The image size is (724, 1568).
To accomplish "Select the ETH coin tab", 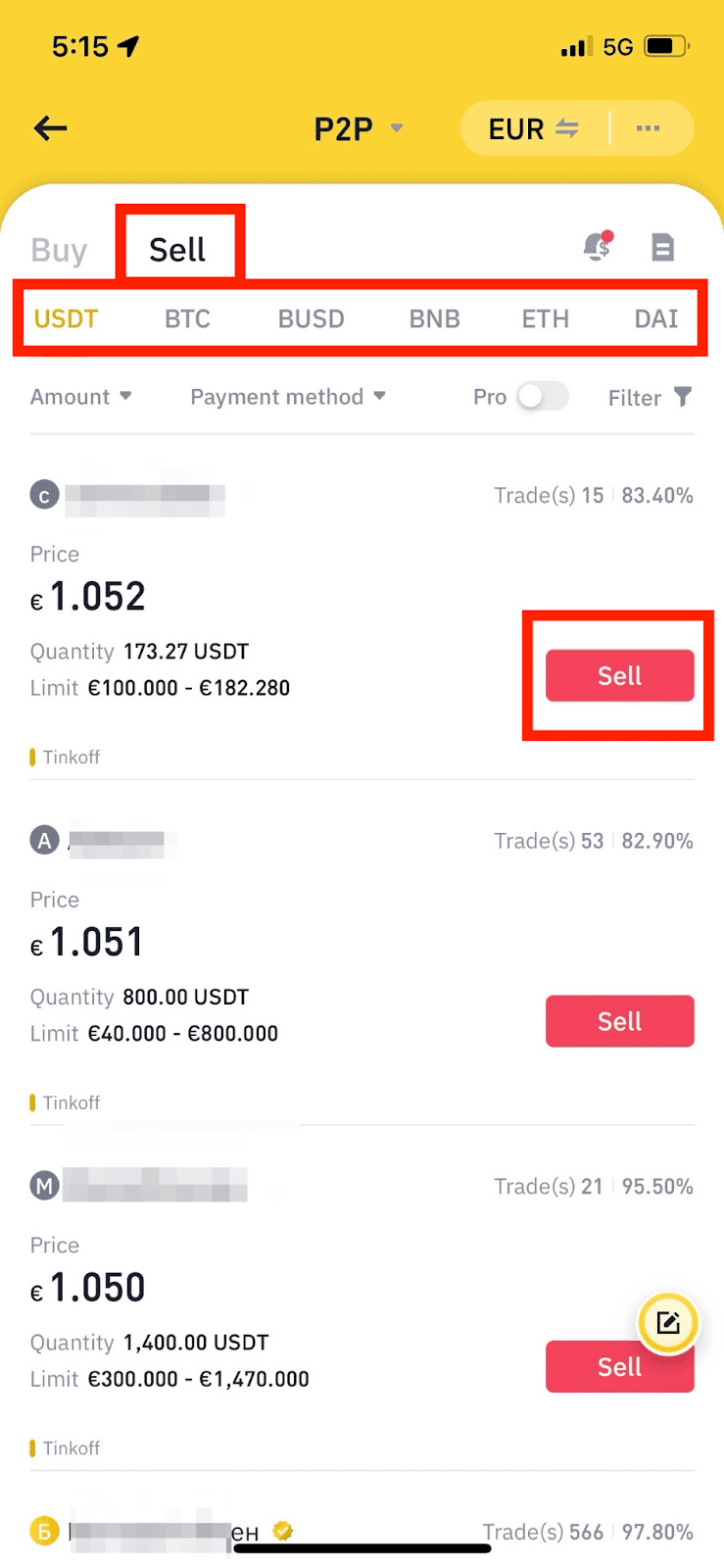I will [545, 319].
